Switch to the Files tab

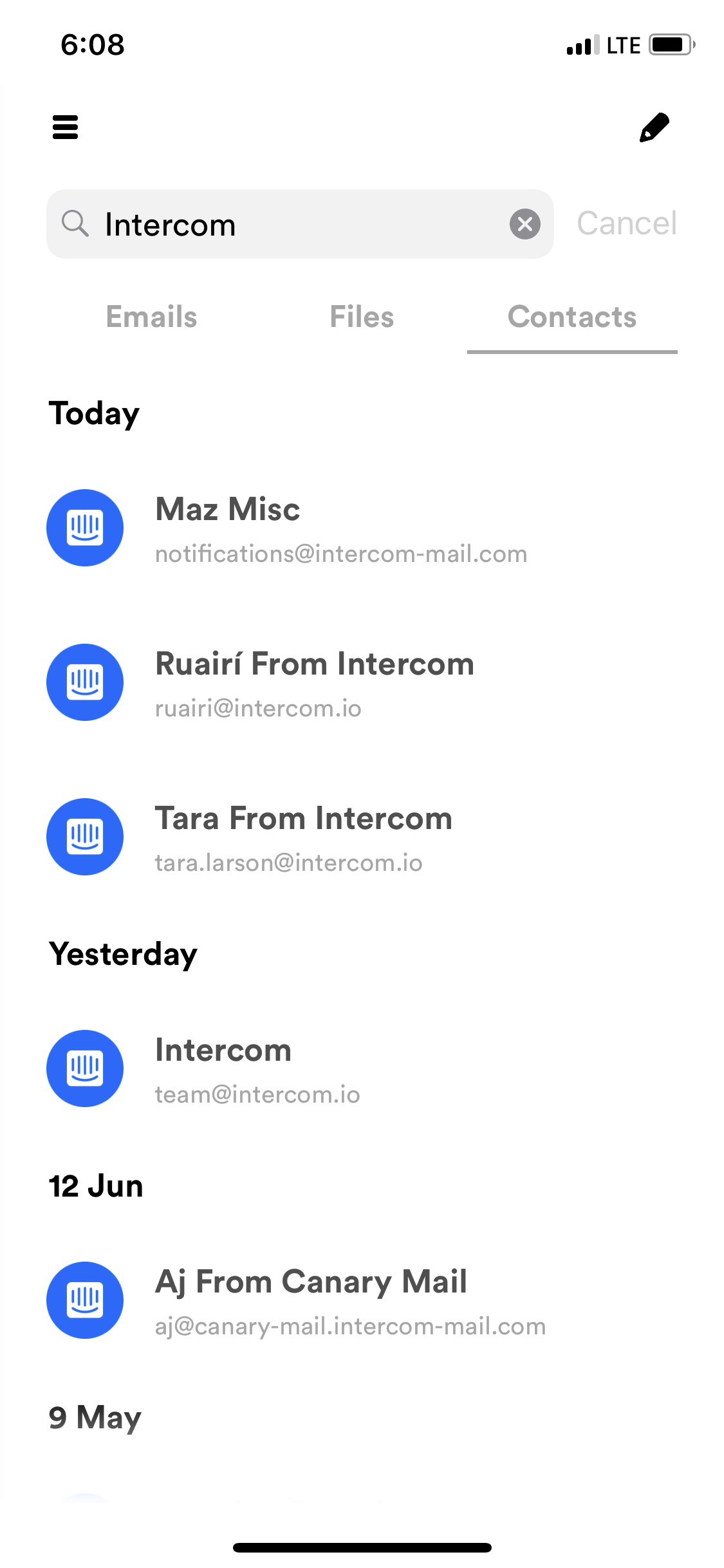[362, 317]
